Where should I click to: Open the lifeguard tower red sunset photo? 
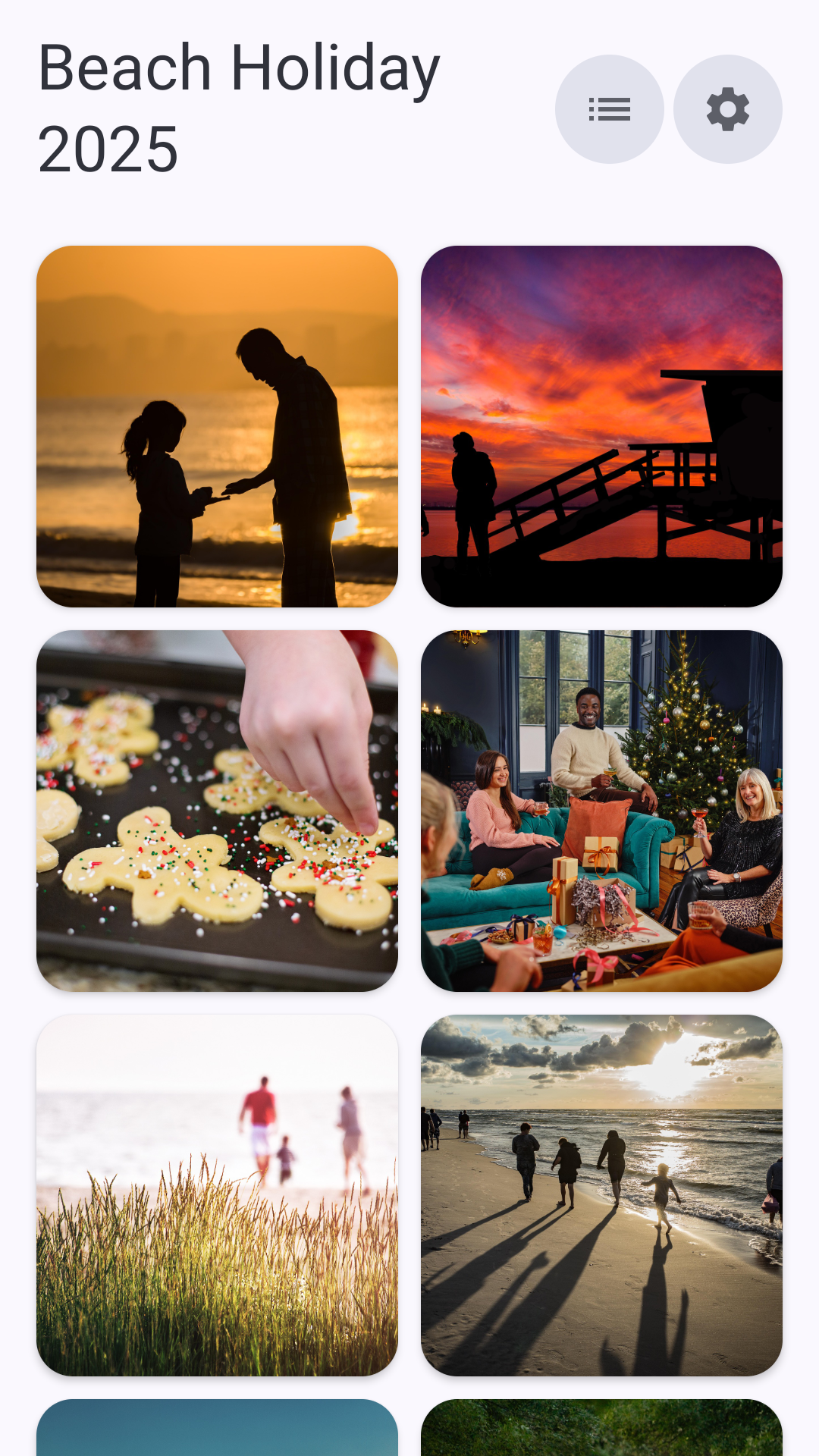click(x=601, y=426)
